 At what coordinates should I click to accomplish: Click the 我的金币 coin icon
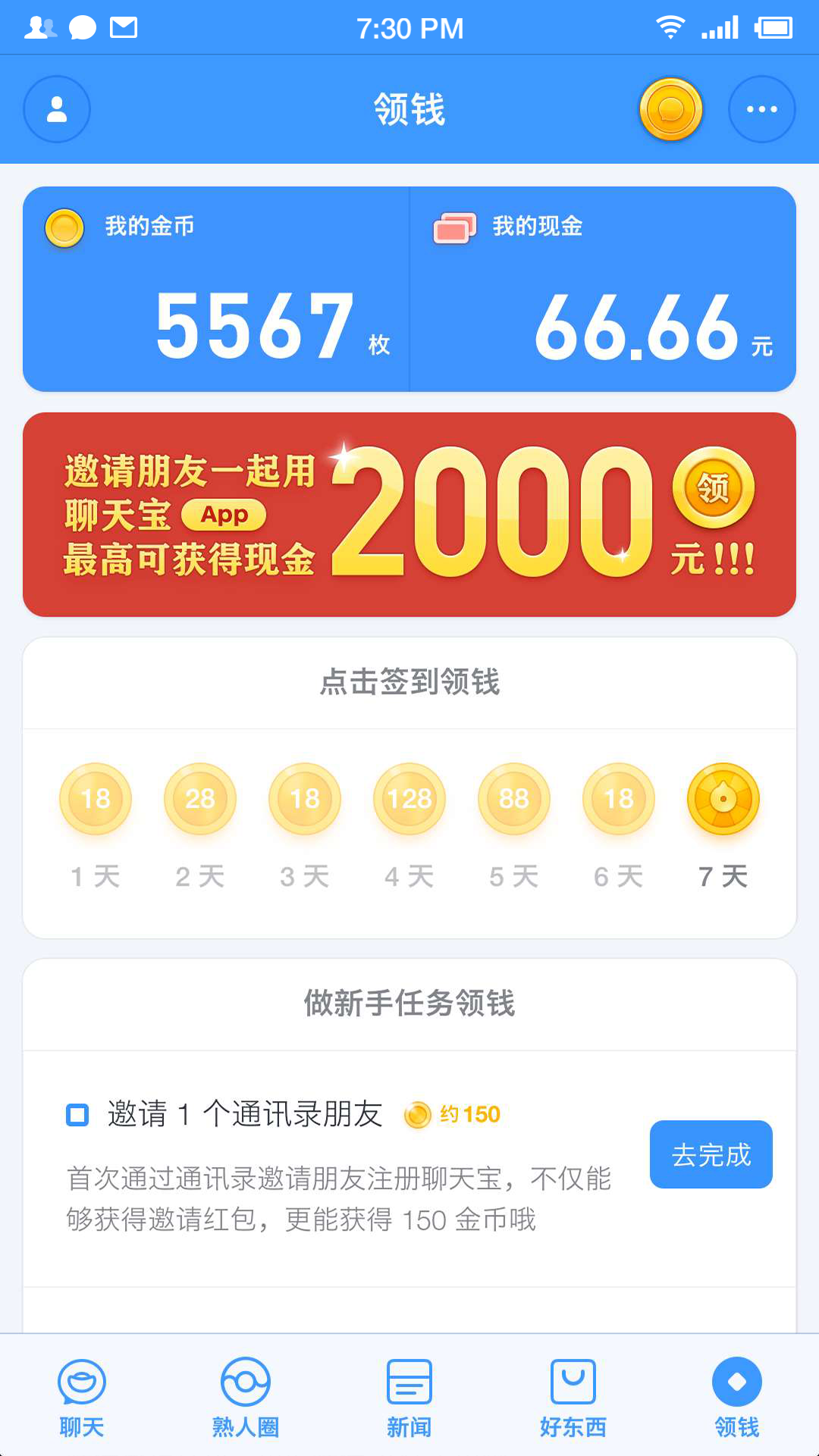[x=64, y=227]
